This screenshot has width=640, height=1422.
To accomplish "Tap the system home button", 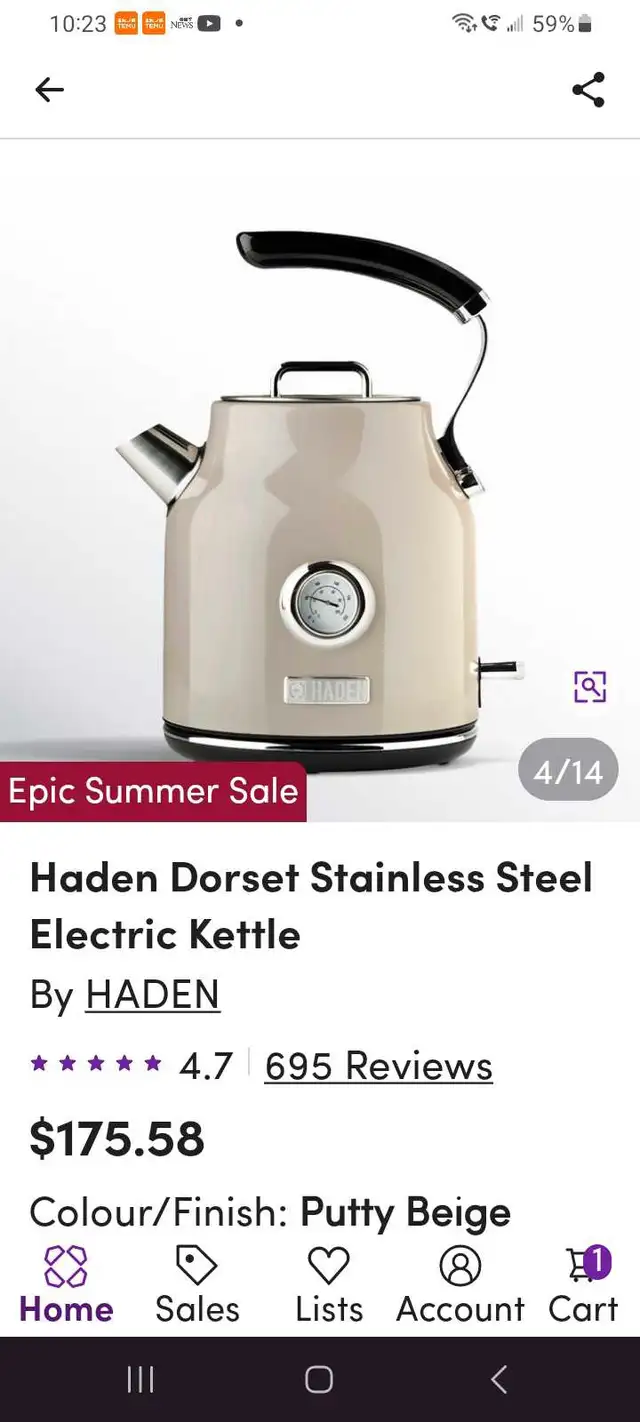I will click(x=319, y=1380).
